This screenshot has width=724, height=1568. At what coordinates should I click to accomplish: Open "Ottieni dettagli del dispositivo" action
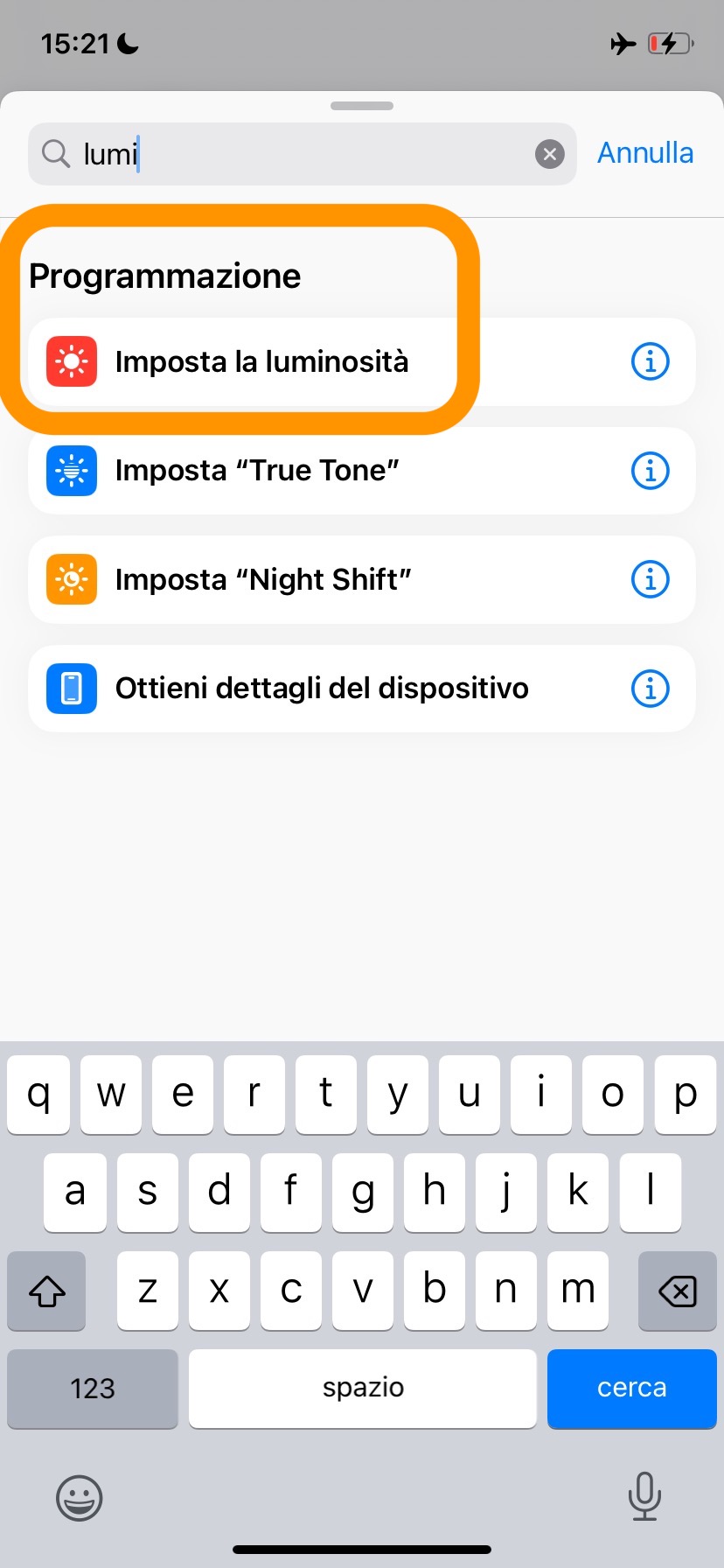tap(322, 689)
